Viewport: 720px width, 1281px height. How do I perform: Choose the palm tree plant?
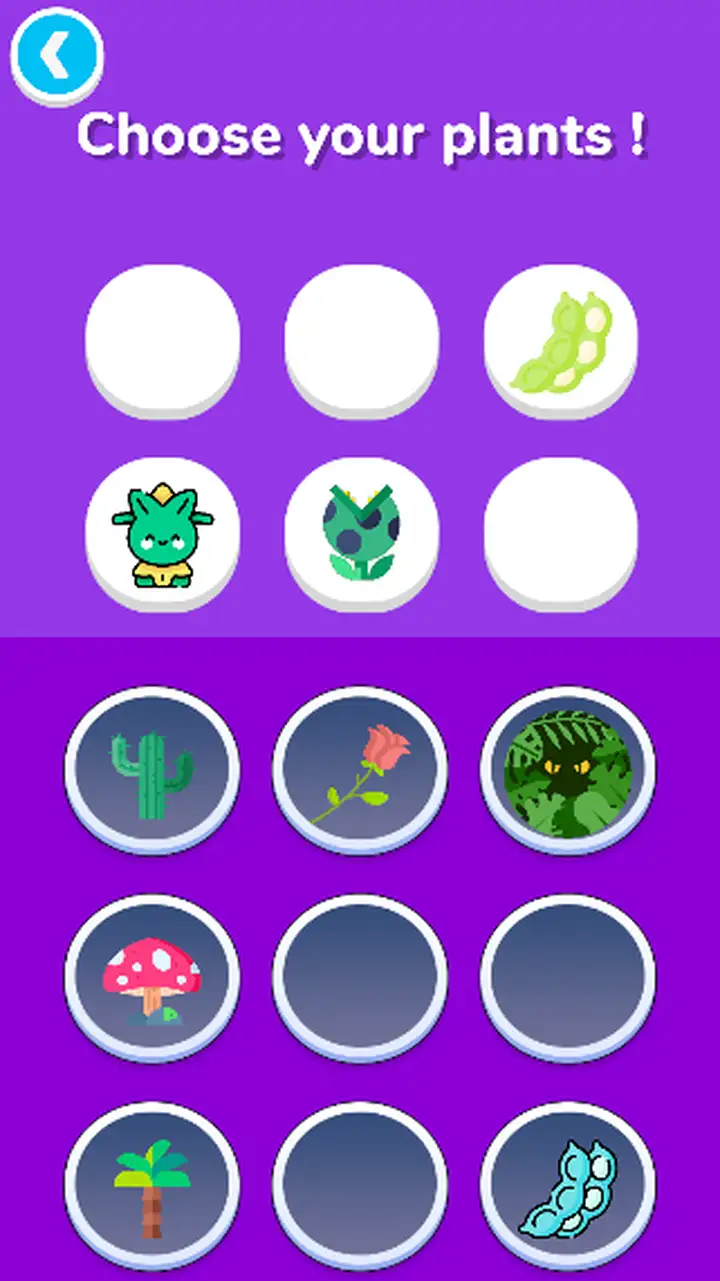point(152,1186)
